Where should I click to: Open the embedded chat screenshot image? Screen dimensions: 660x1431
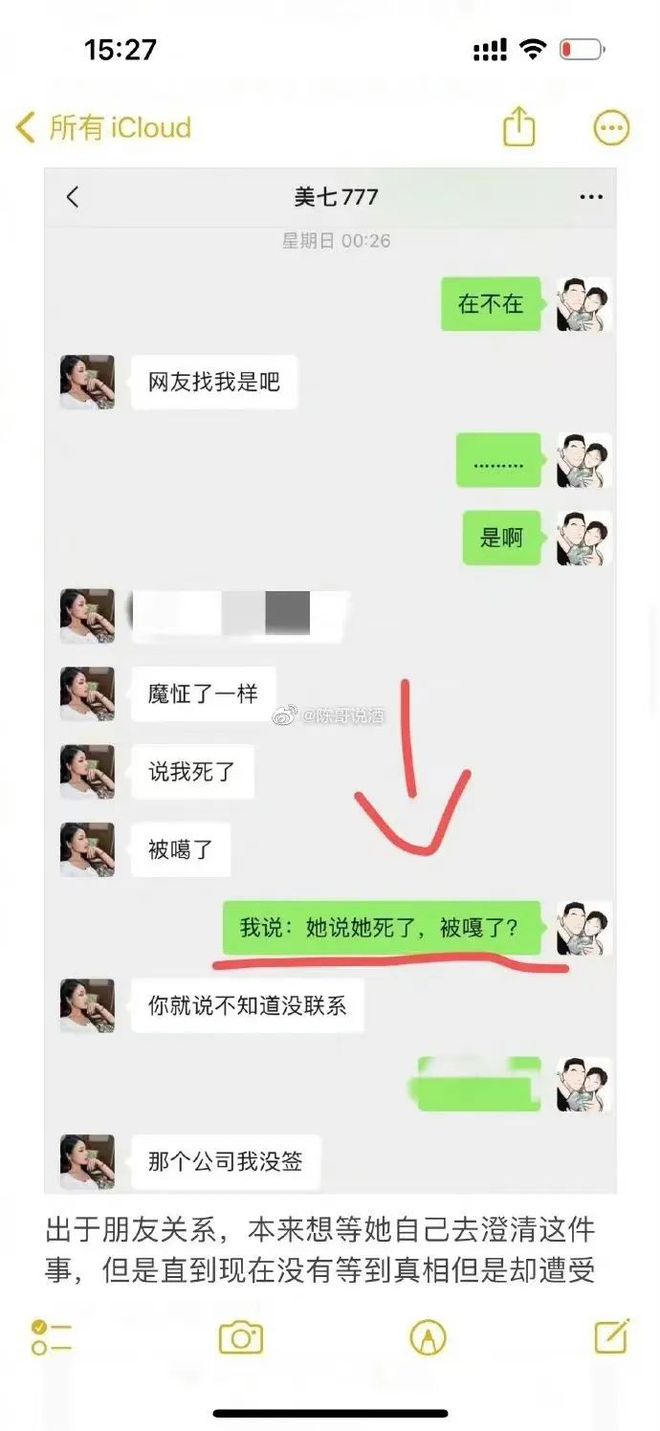330,680
